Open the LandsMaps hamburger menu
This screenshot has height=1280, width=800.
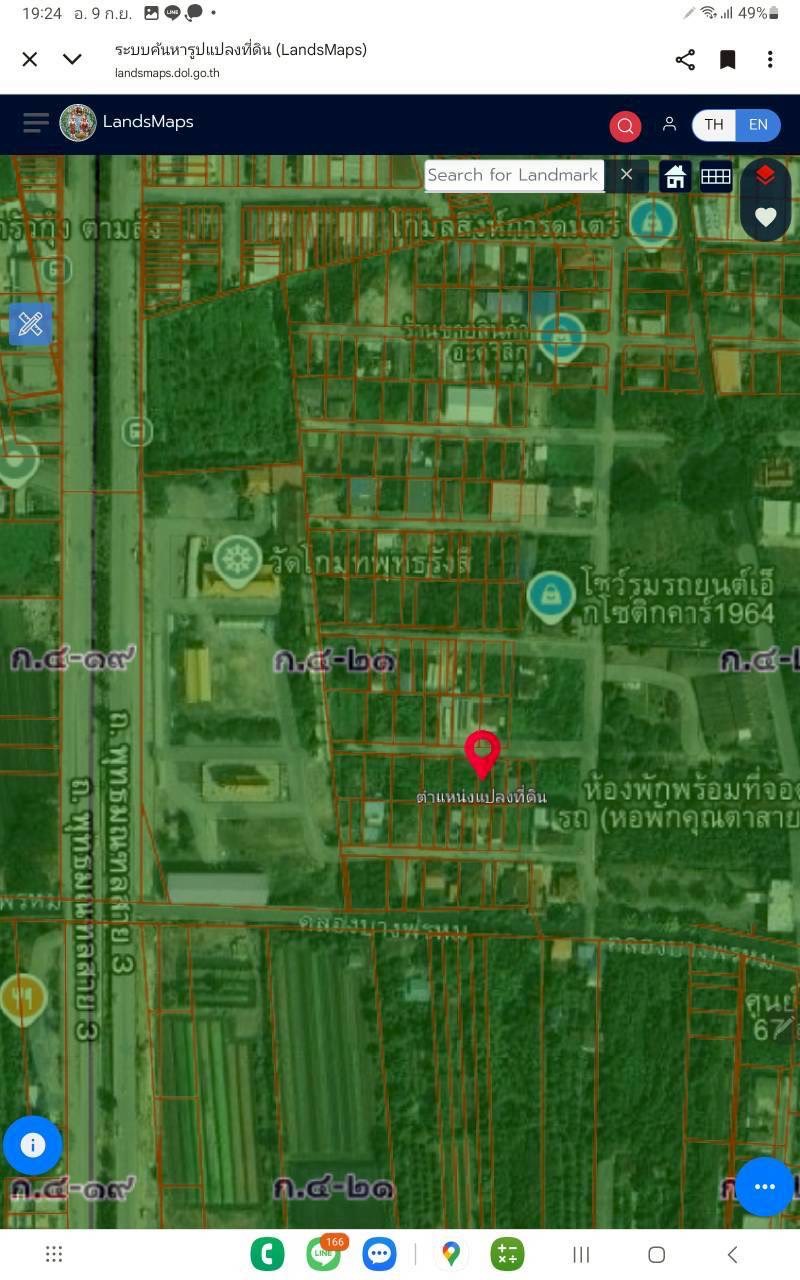[36, 123]
